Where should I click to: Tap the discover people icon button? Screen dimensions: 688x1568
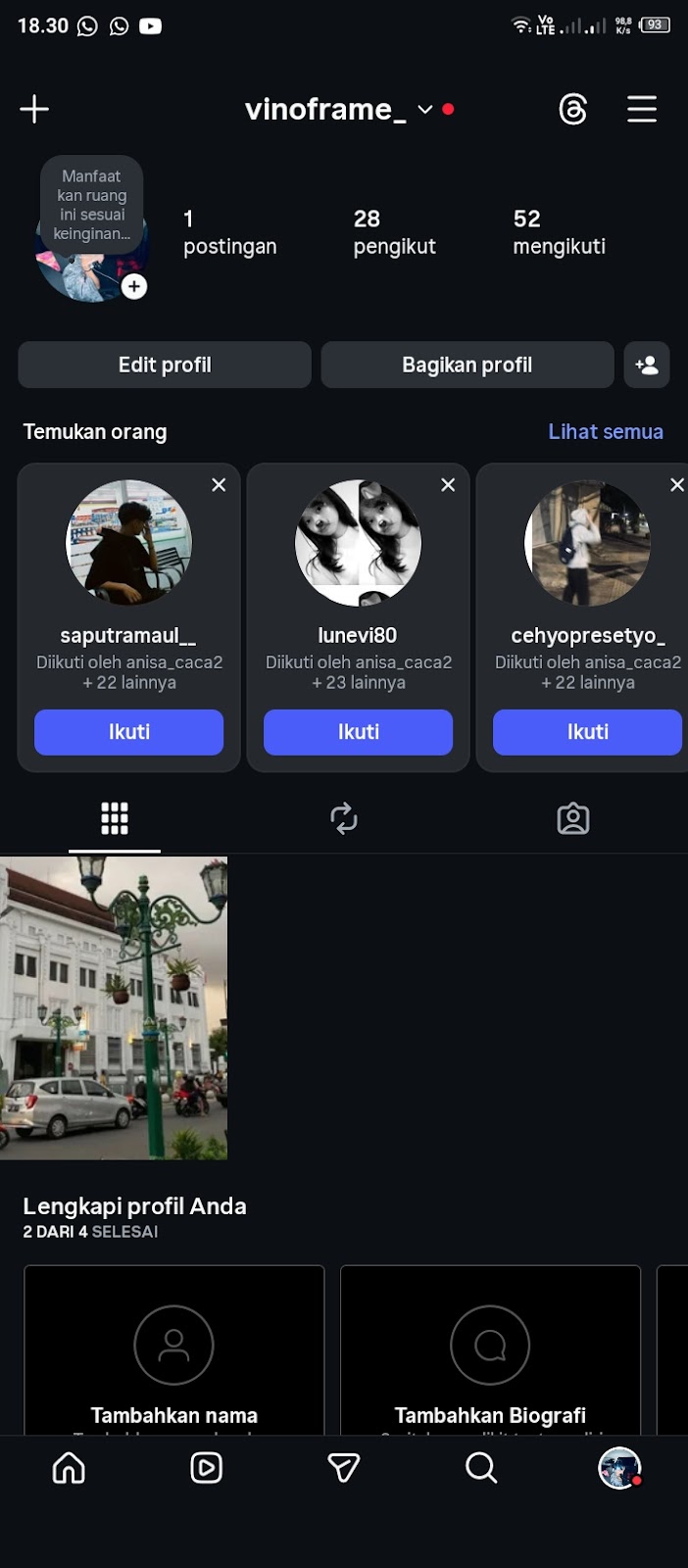click(647, 365)
